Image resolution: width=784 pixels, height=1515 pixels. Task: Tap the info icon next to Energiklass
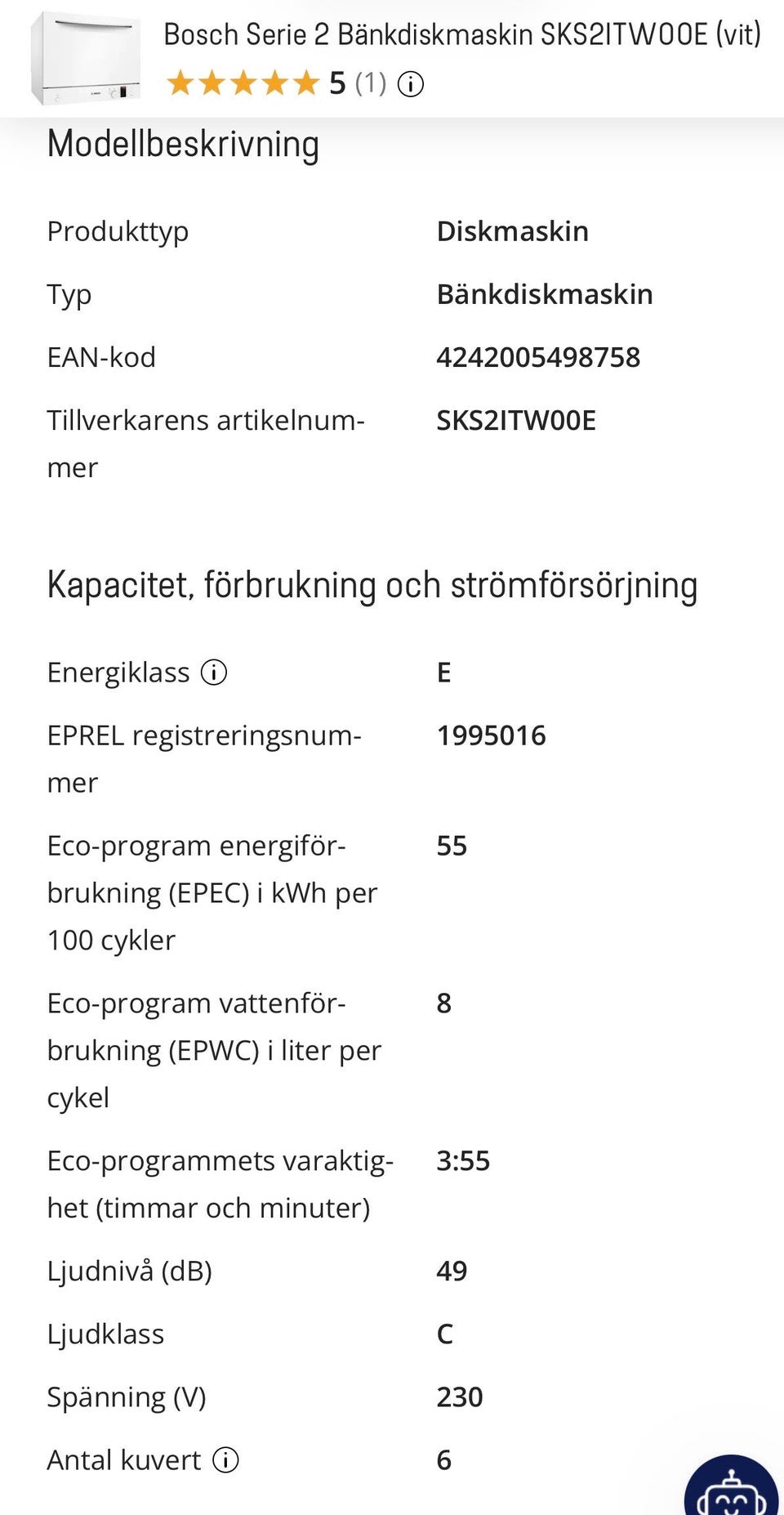(x=214, y=673)
